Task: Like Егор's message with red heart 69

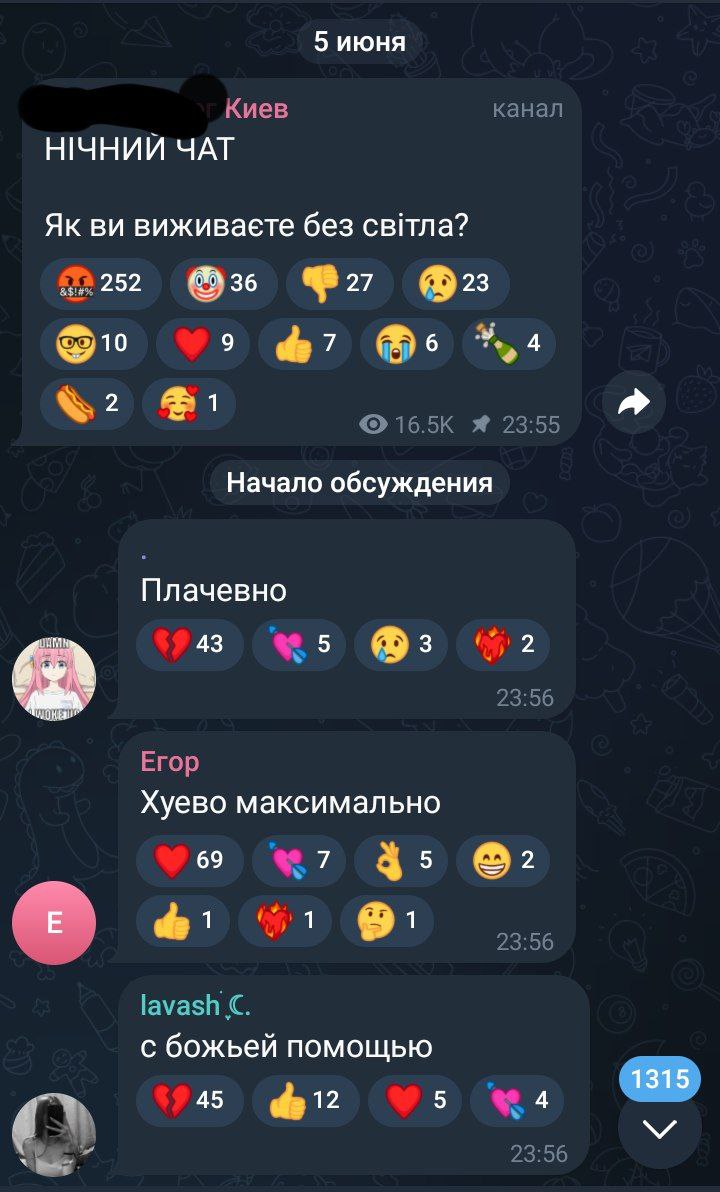Action: (x=189, y=860)
